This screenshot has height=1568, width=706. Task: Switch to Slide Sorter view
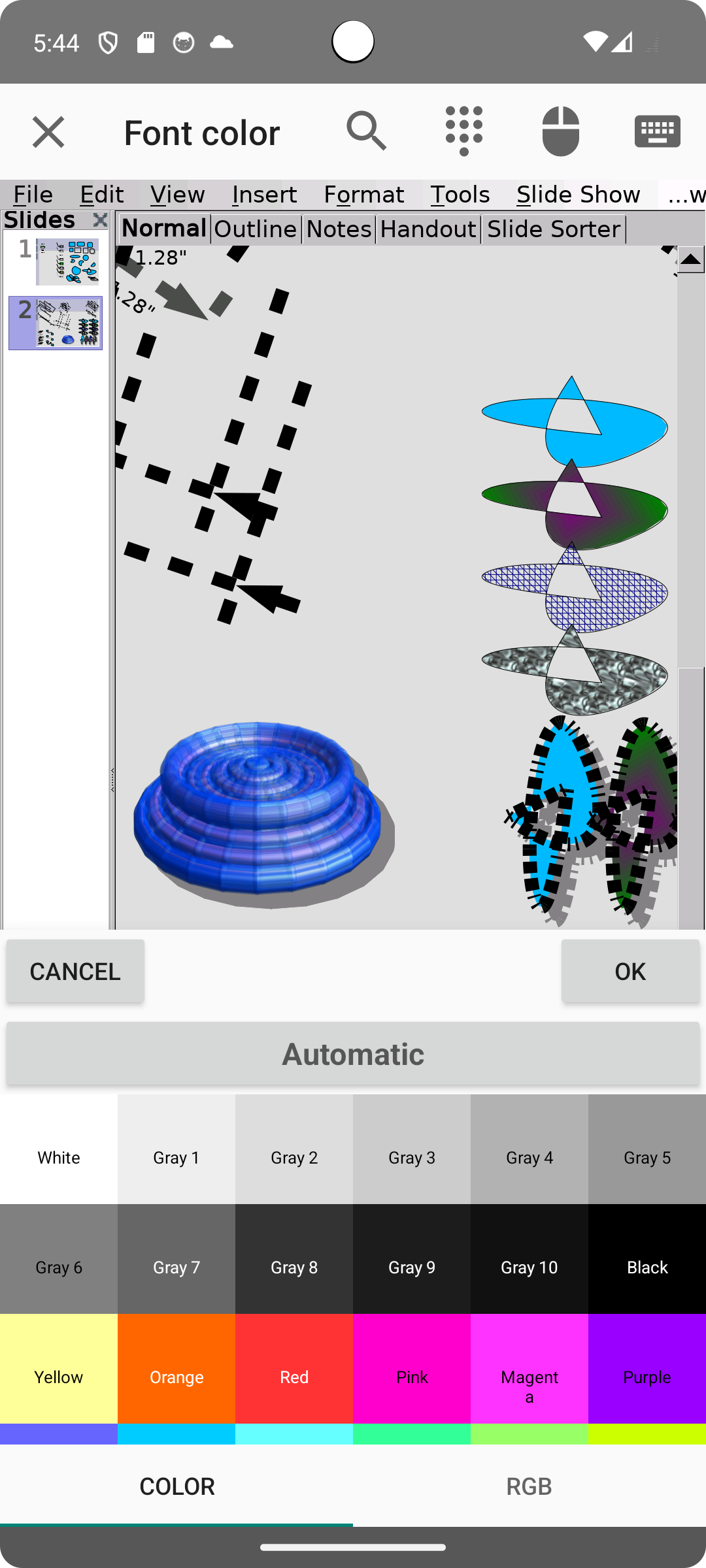pos(553,229)
